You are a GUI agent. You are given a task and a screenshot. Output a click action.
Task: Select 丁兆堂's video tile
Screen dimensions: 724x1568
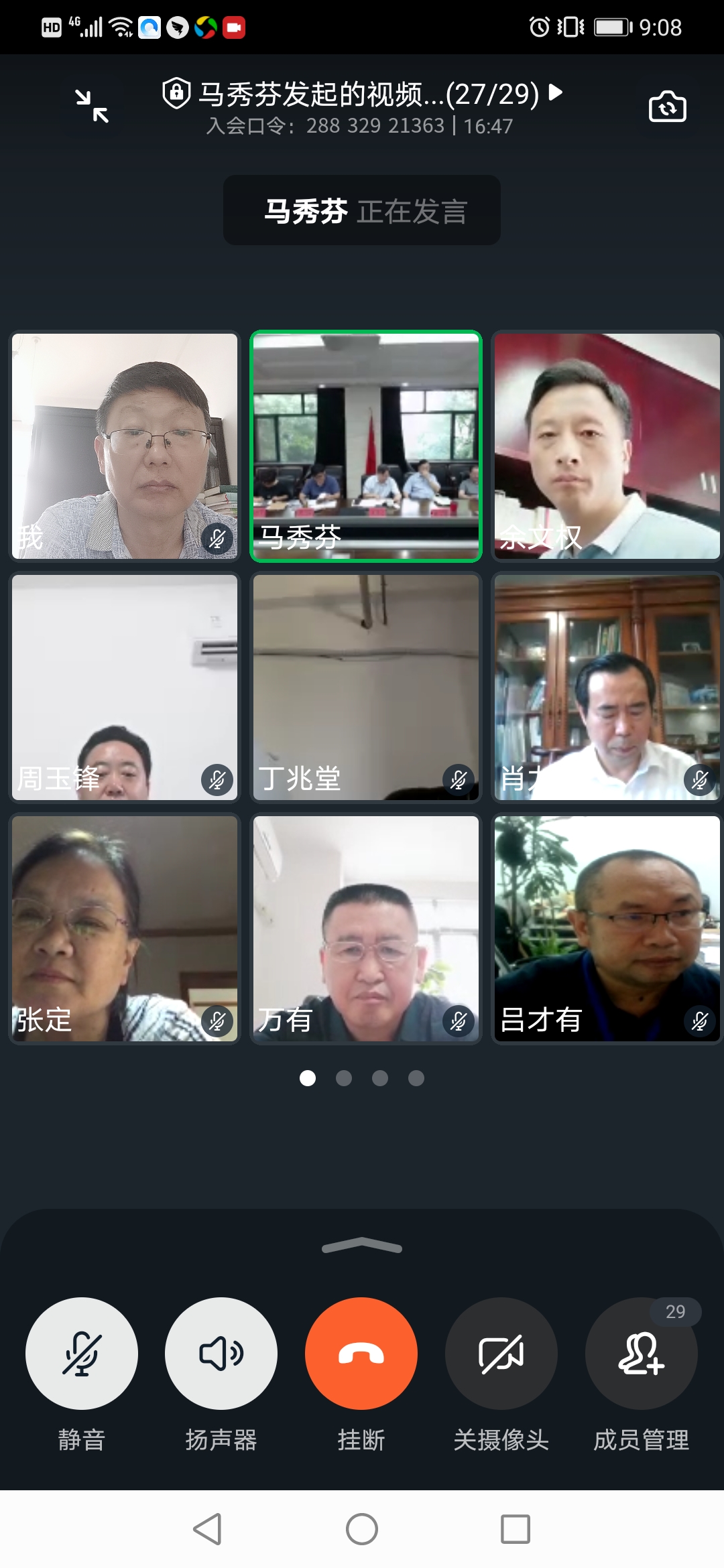(366, 688)
